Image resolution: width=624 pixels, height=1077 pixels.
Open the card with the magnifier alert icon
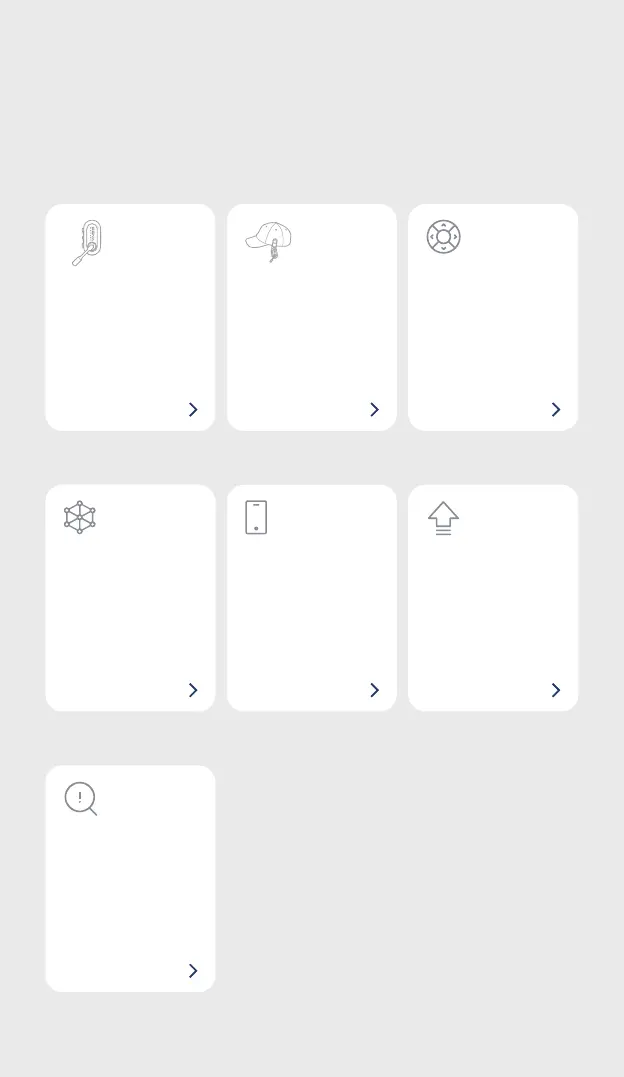(130, 878)
